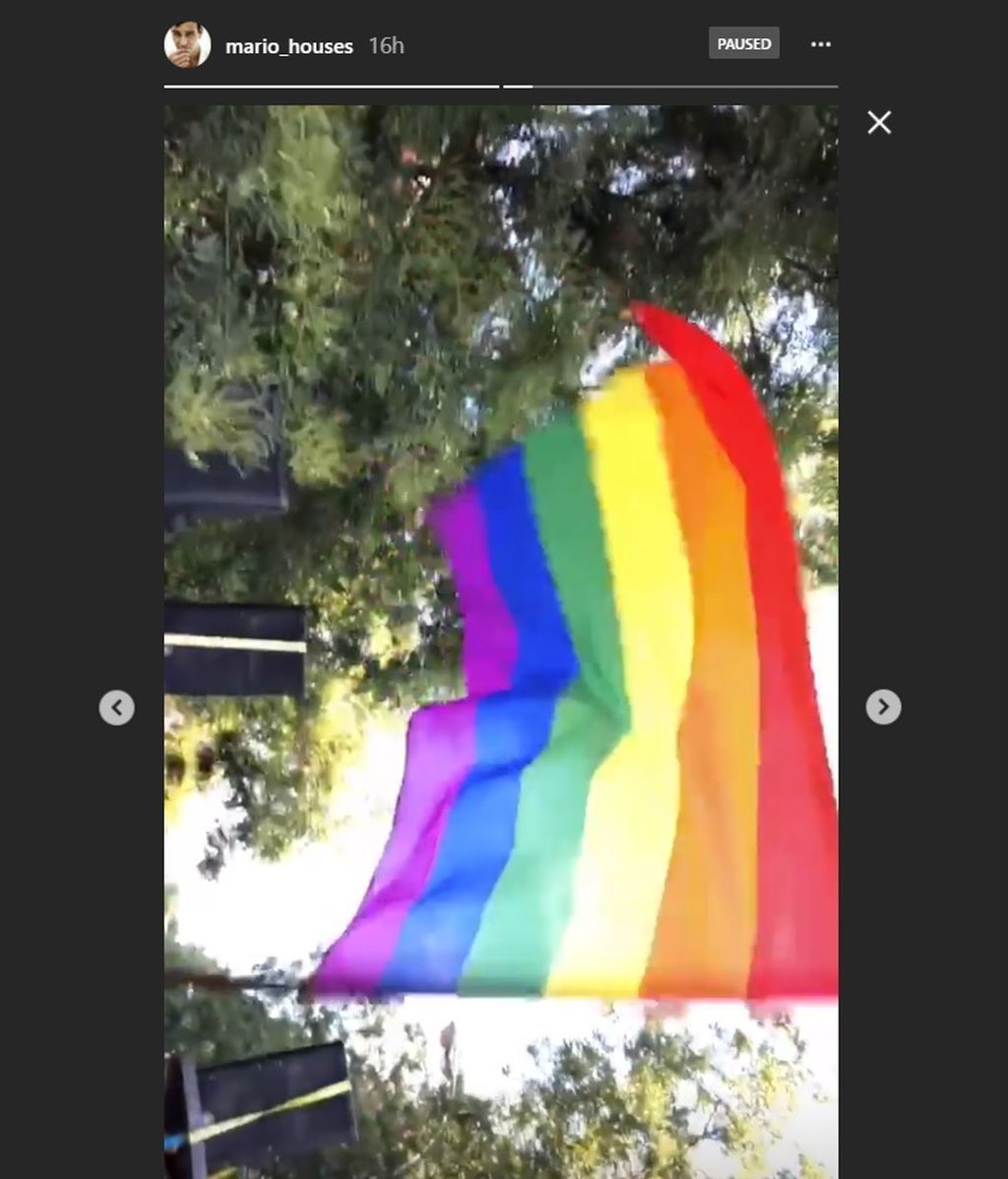Go to the previous story

(x=117, y=708)
